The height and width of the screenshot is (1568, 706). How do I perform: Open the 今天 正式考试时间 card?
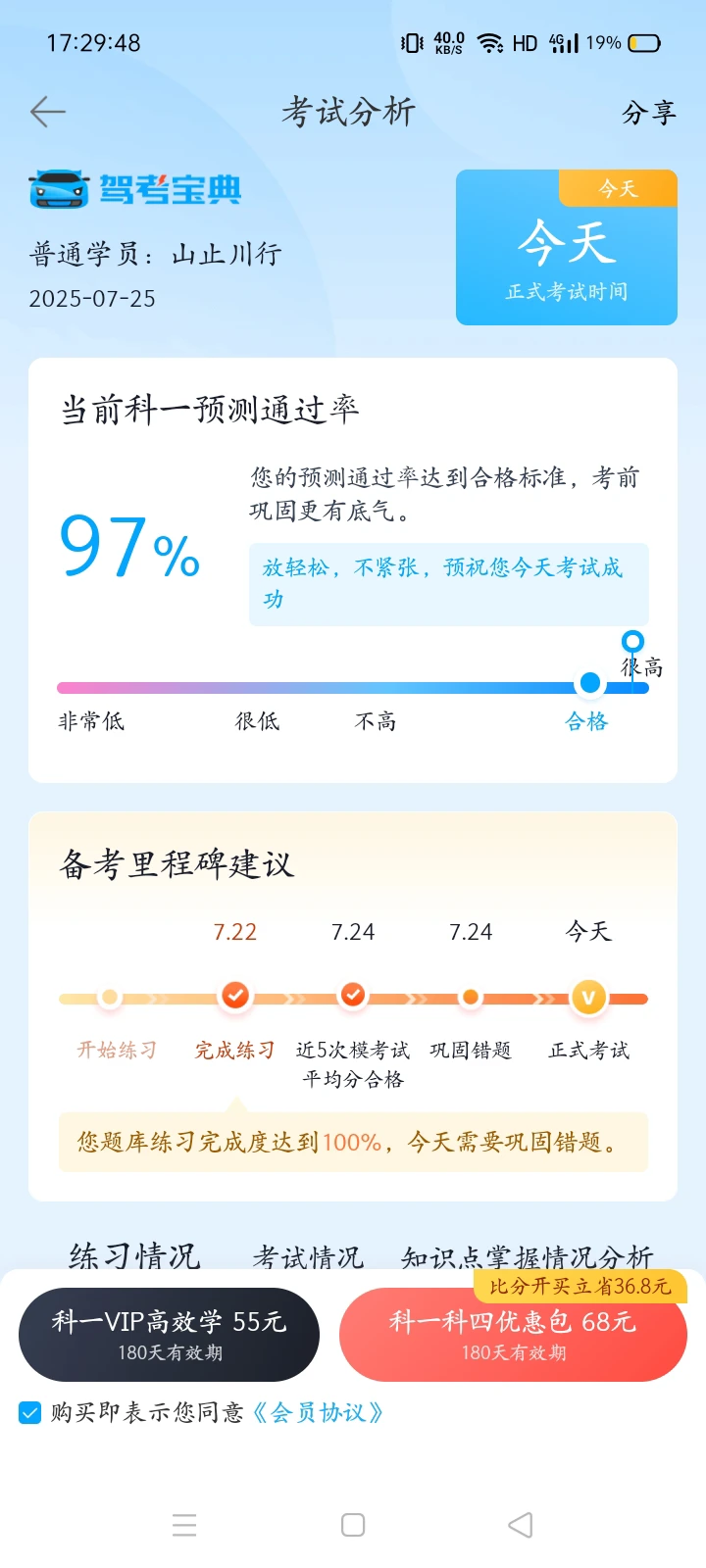[x=567, y=247]
